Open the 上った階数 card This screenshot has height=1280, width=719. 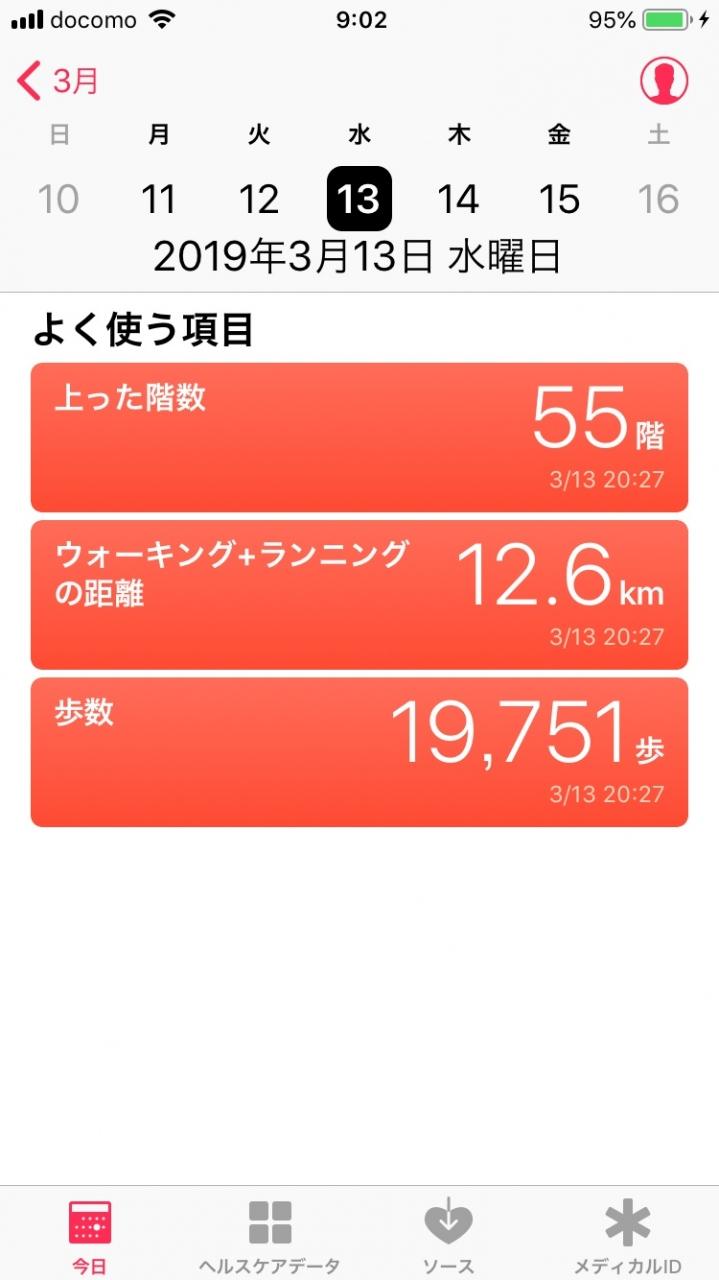click(x=359, y=437)
